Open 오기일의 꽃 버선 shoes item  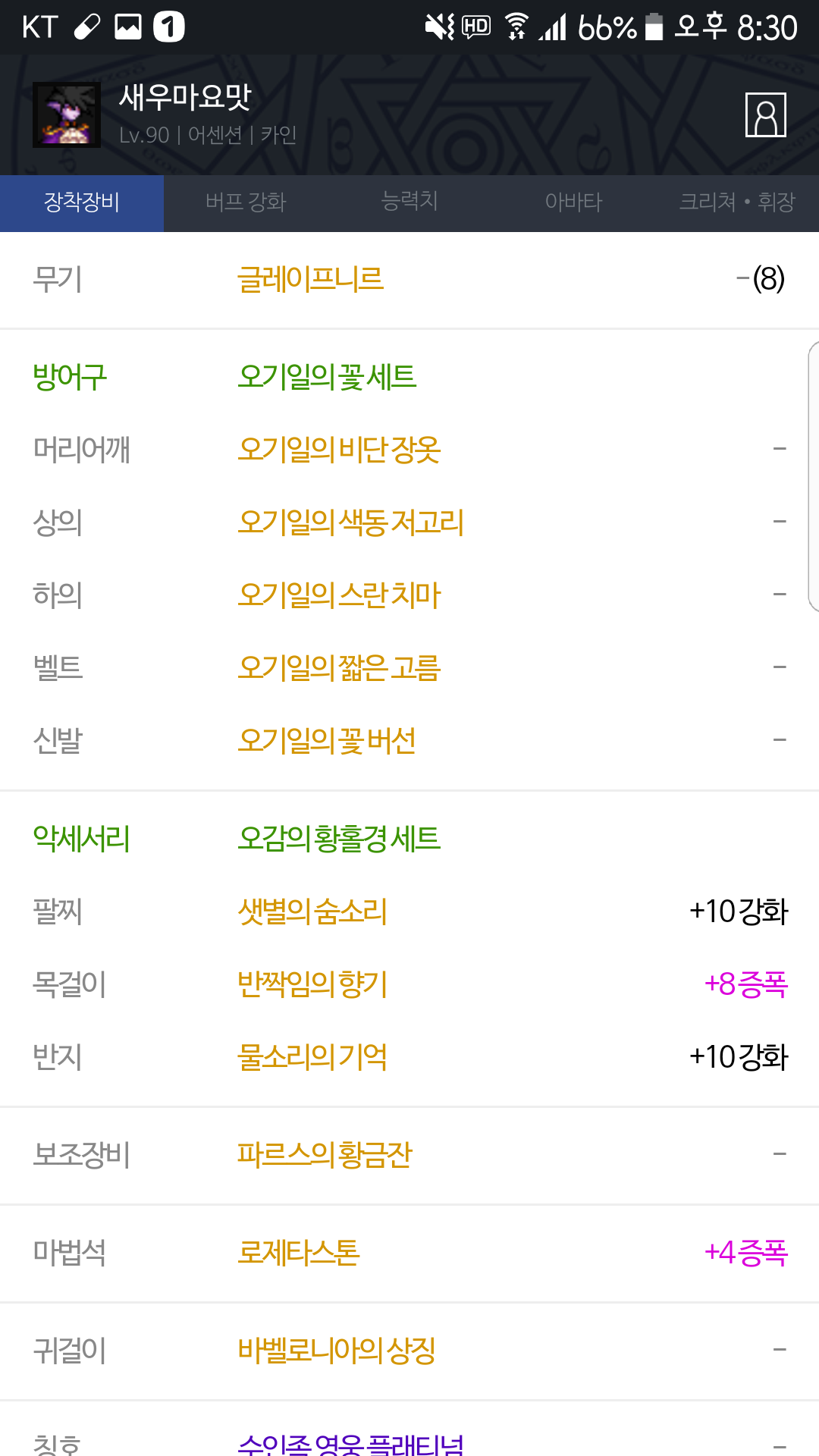pyautogui.click(x=327, y=741)
